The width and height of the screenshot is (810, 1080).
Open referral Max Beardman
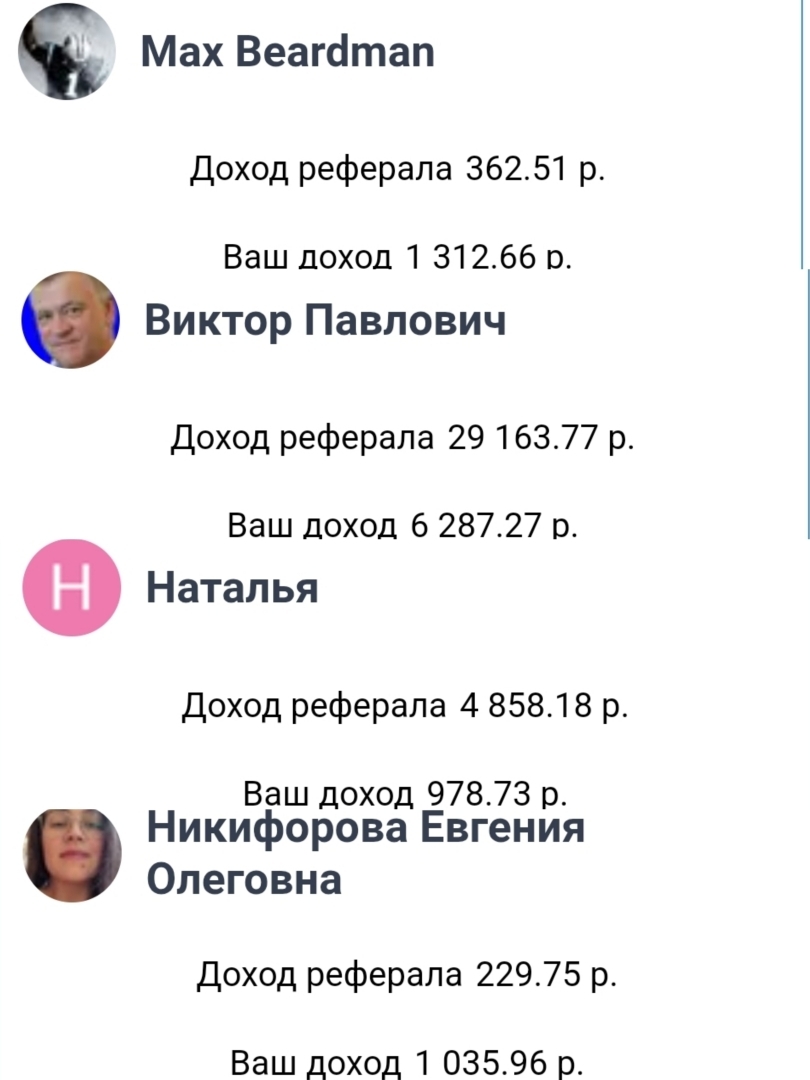point(288,51)
